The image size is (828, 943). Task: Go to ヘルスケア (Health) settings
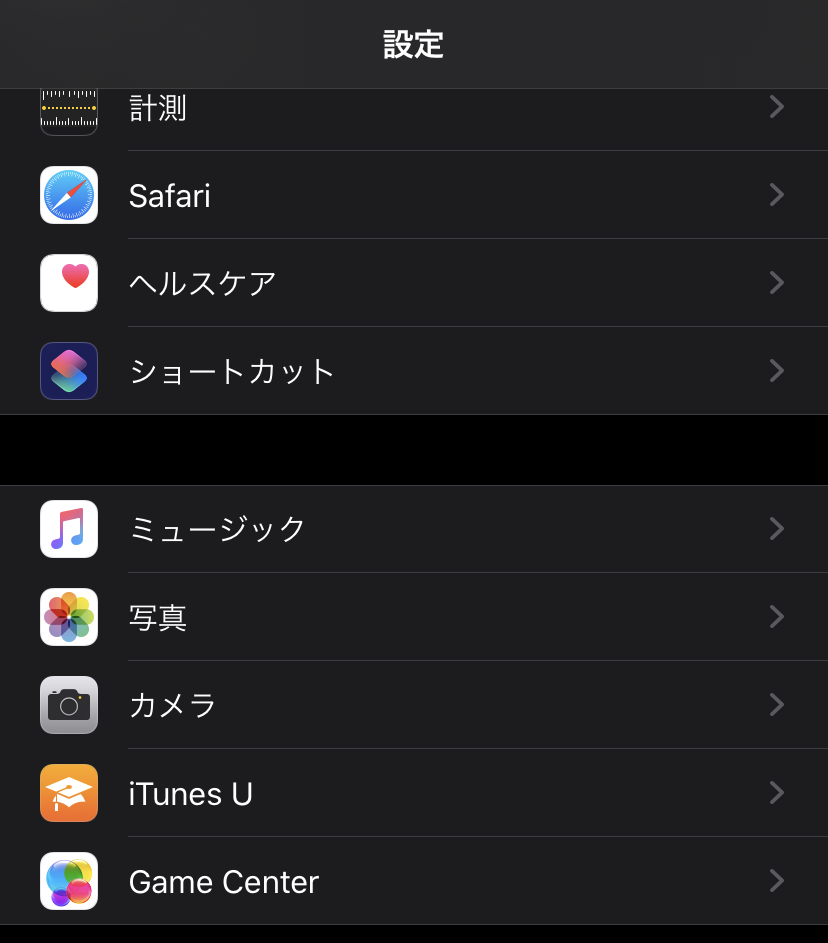[414, 283]
